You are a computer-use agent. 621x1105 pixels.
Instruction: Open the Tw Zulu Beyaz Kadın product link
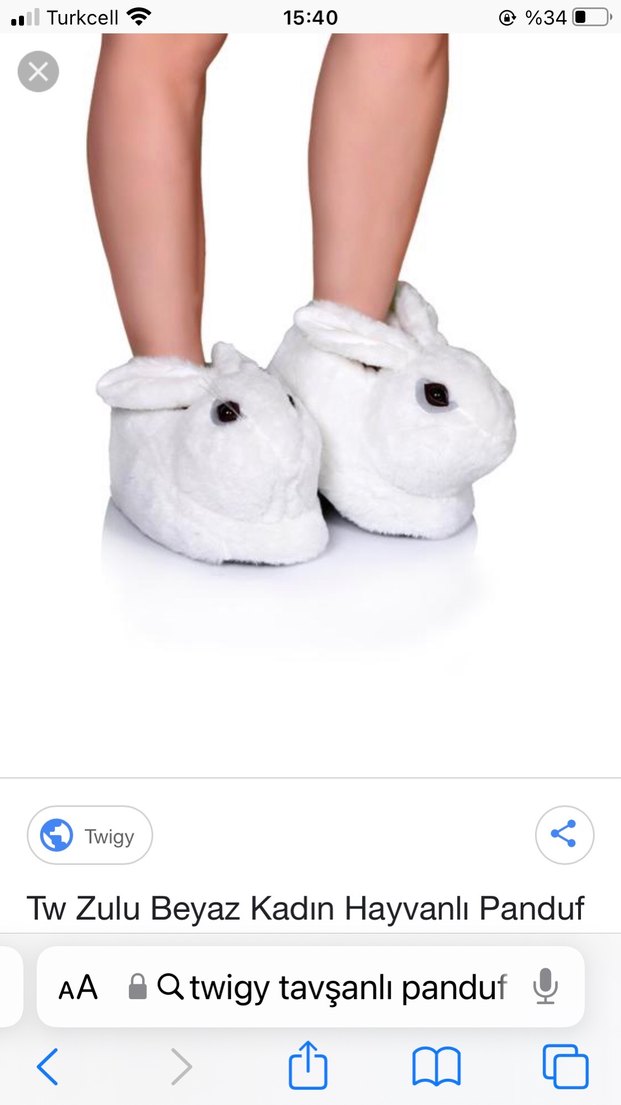305,909
